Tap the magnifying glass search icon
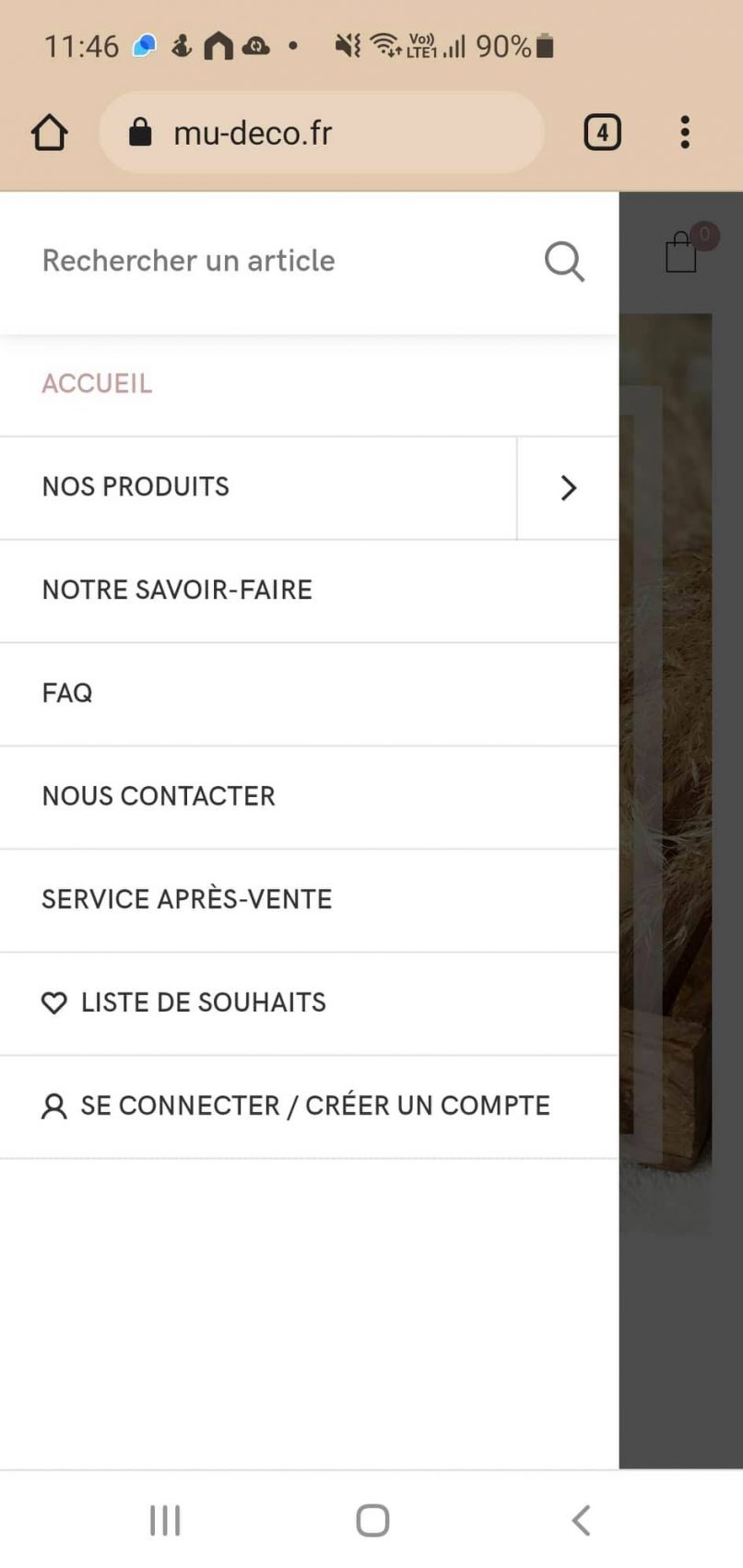The height and width of the screenshot is (1568, 743). coord(564,262)
